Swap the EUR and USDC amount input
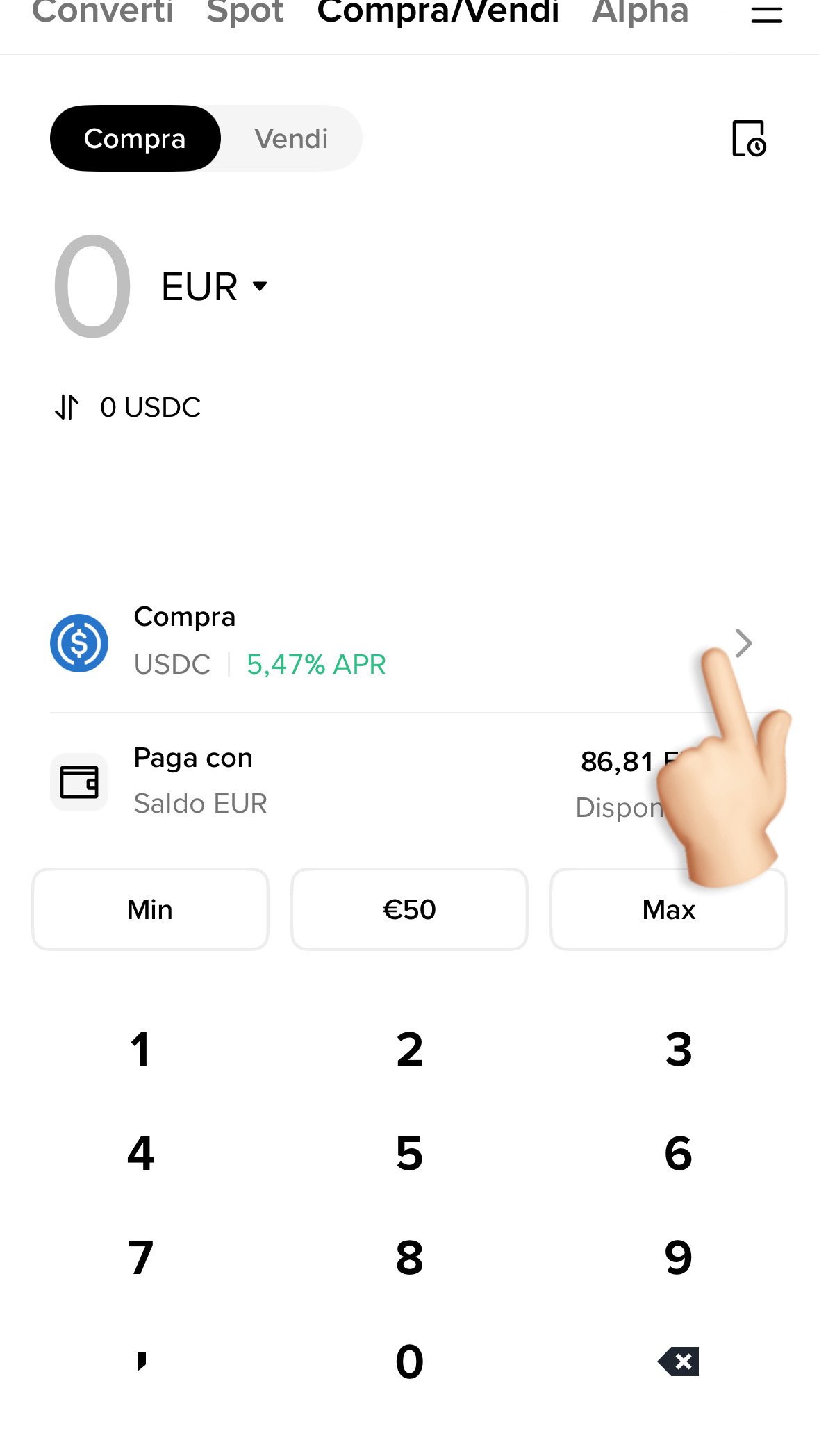 tap(67, 407)
